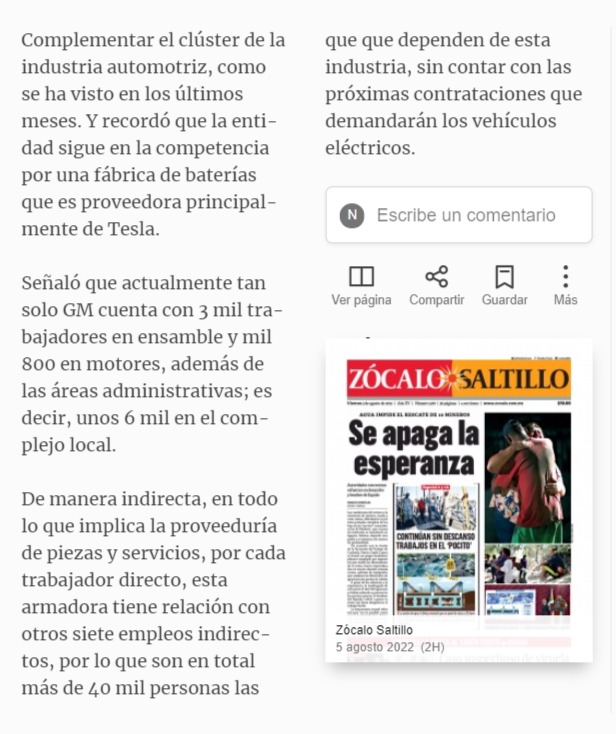616x734 pixels.
Task: Tap the Escribe un comentario field
Action: click(x=459, y=215)
